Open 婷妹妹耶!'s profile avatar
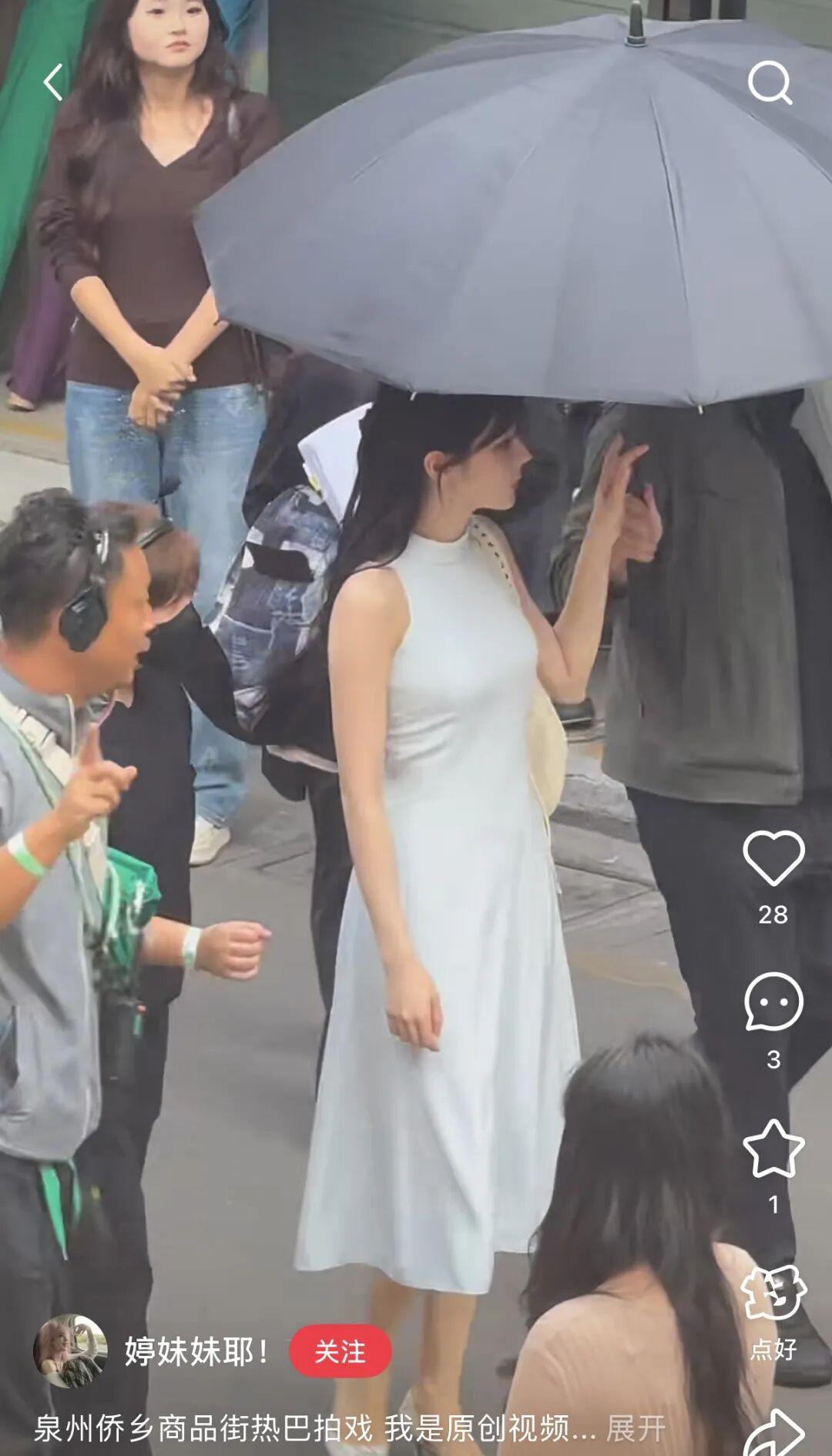 tap(70, 1351)
